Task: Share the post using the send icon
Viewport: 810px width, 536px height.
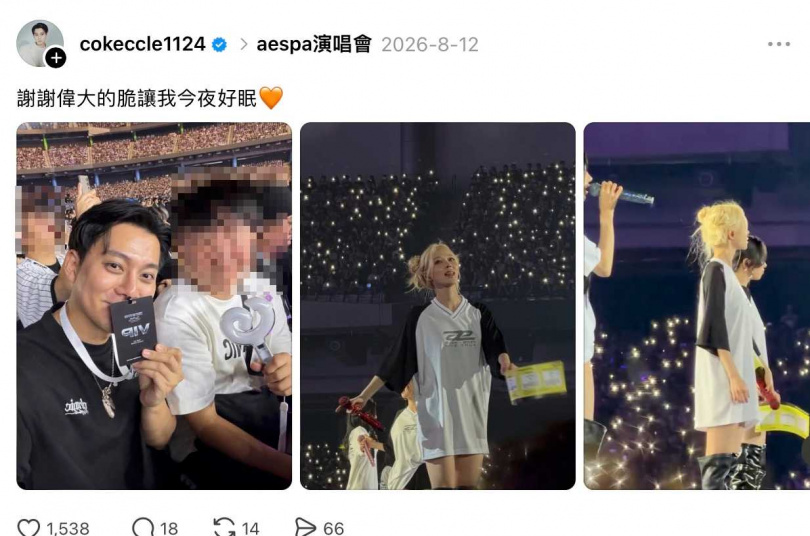Action: (x=305, y=528)
